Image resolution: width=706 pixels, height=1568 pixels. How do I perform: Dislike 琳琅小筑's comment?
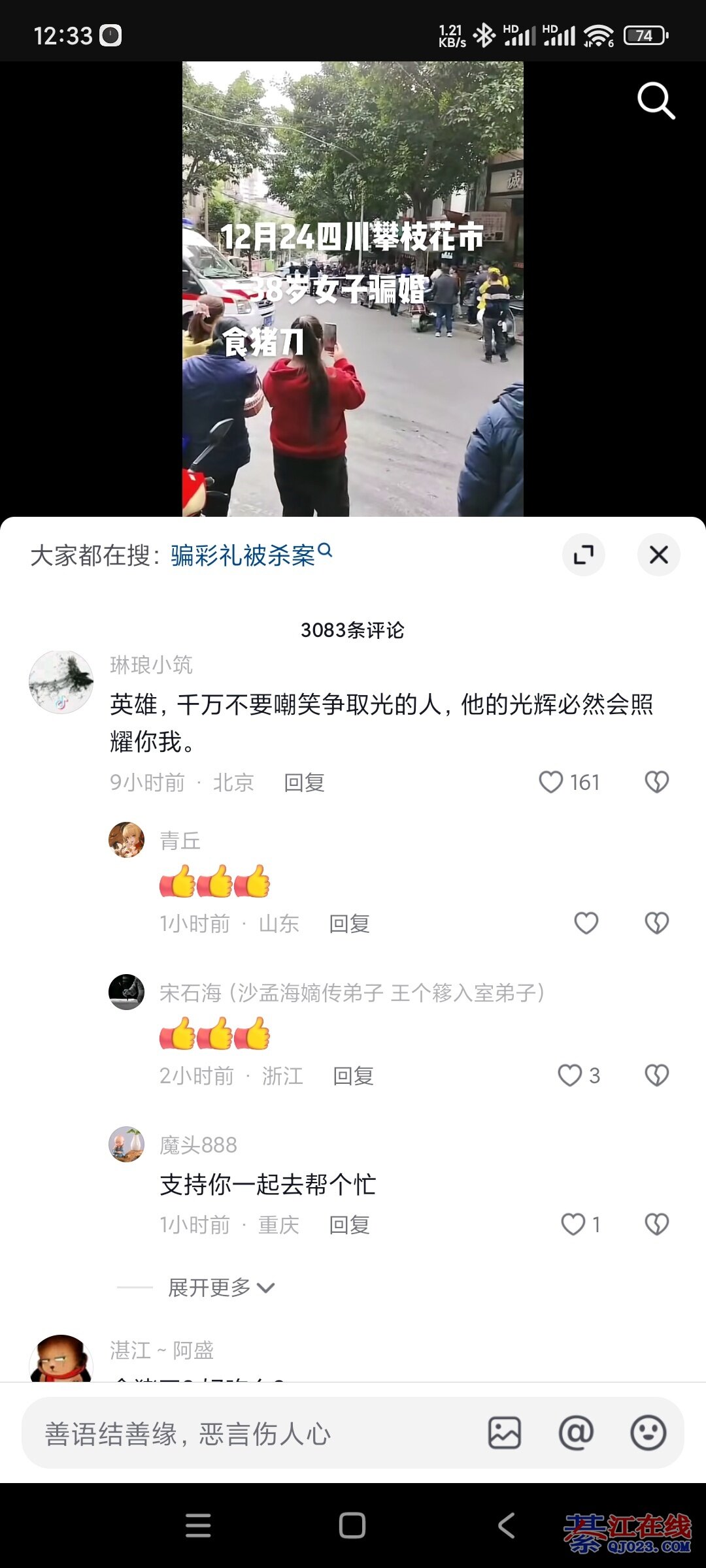656,782
